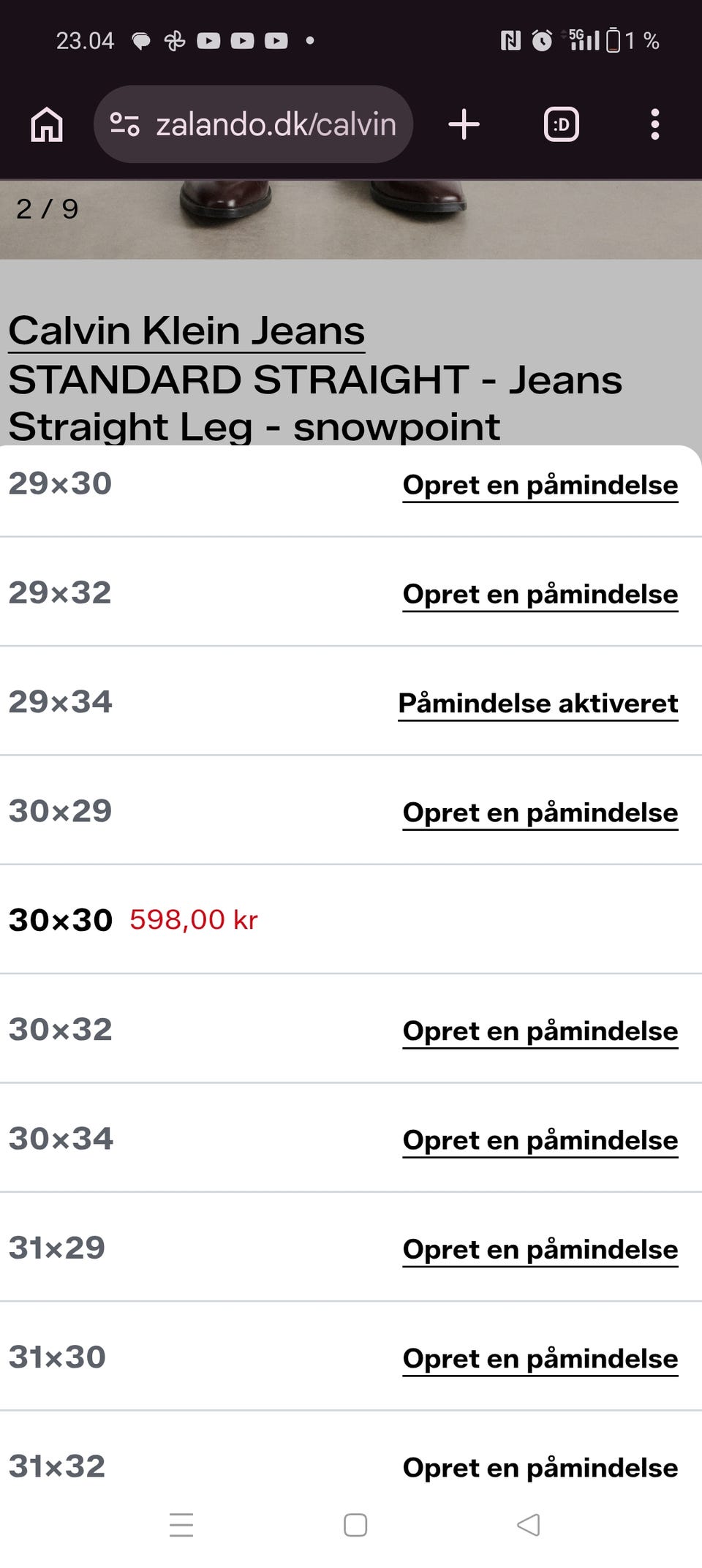
Task: Open the Calvin Klein Jeans brand link
Action: coord(186,331)
